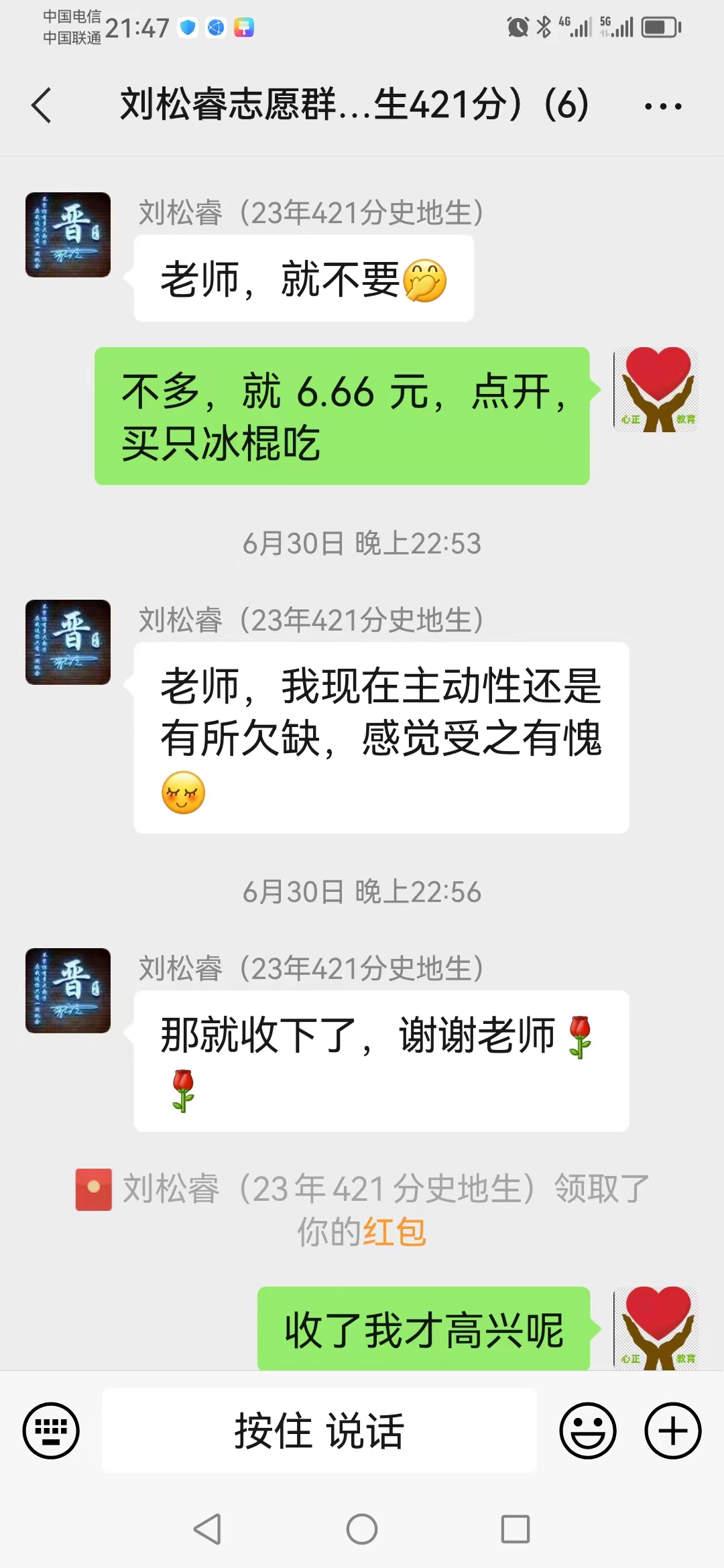724x1568 pixels.
Task: Tap the system back triangle
Action: coord(207,1529)
